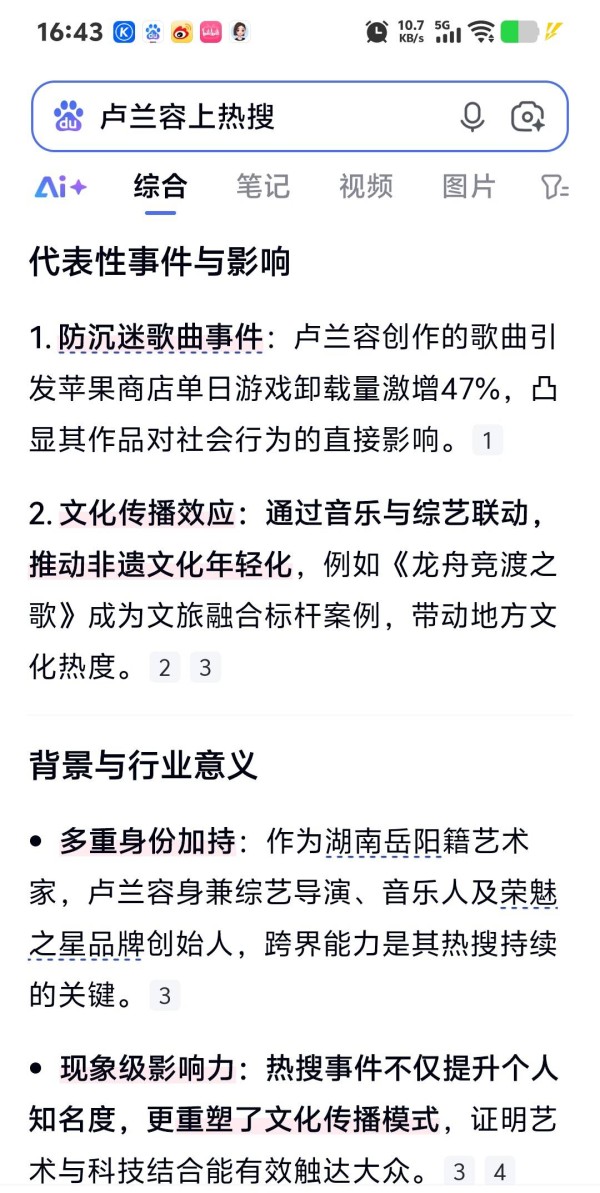Open citation 4 after 触达大众
Screen dimensions: 600x1193
(500, 1172)
